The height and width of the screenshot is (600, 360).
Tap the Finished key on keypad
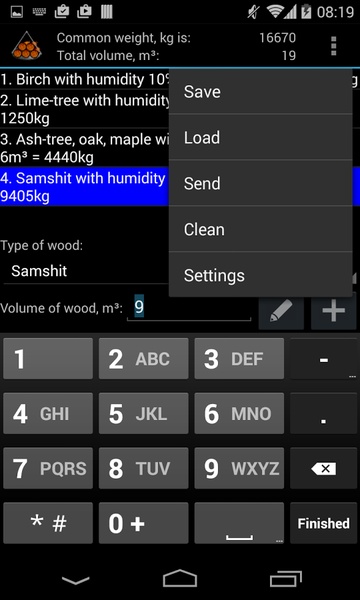[x=324, y=523]
